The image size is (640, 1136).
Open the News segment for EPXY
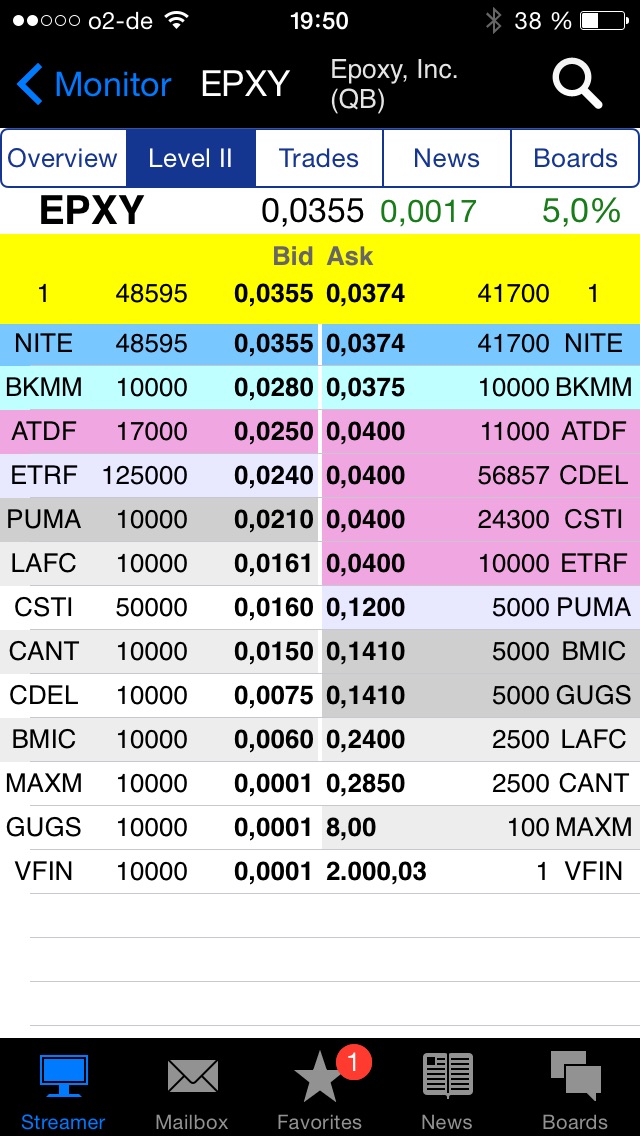[447, 158]
